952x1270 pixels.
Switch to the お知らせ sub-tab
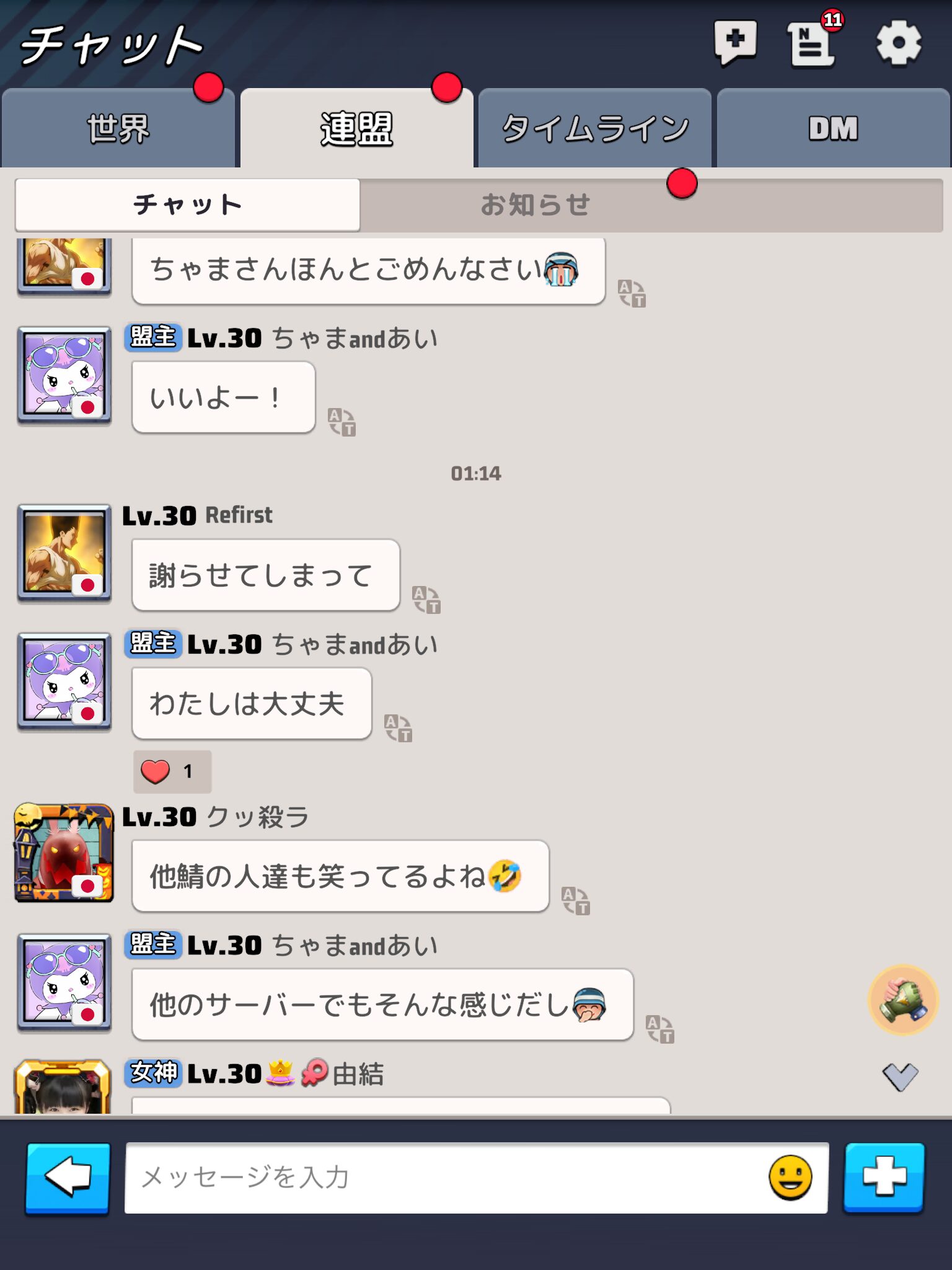(x=535, y=205)
